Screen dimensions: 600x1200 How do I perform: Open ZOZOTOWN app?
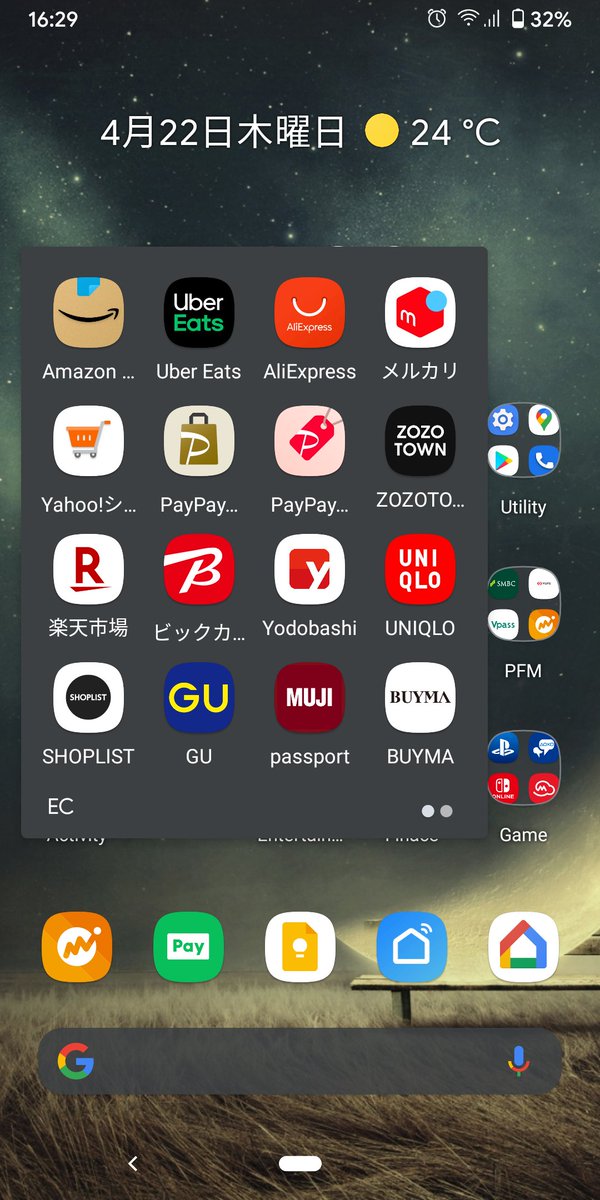pos(420,441)
